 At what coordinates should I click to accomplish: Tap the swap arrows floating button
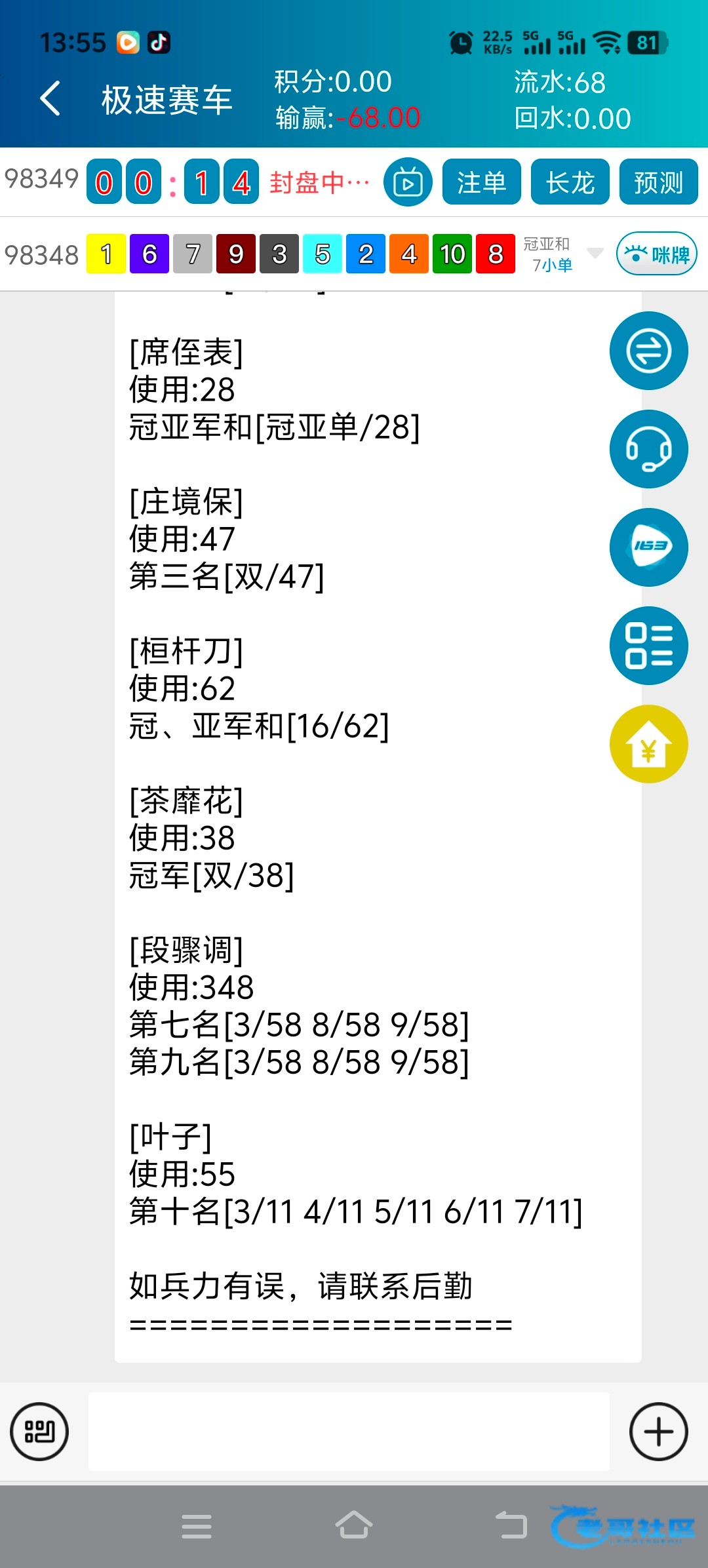648,351
